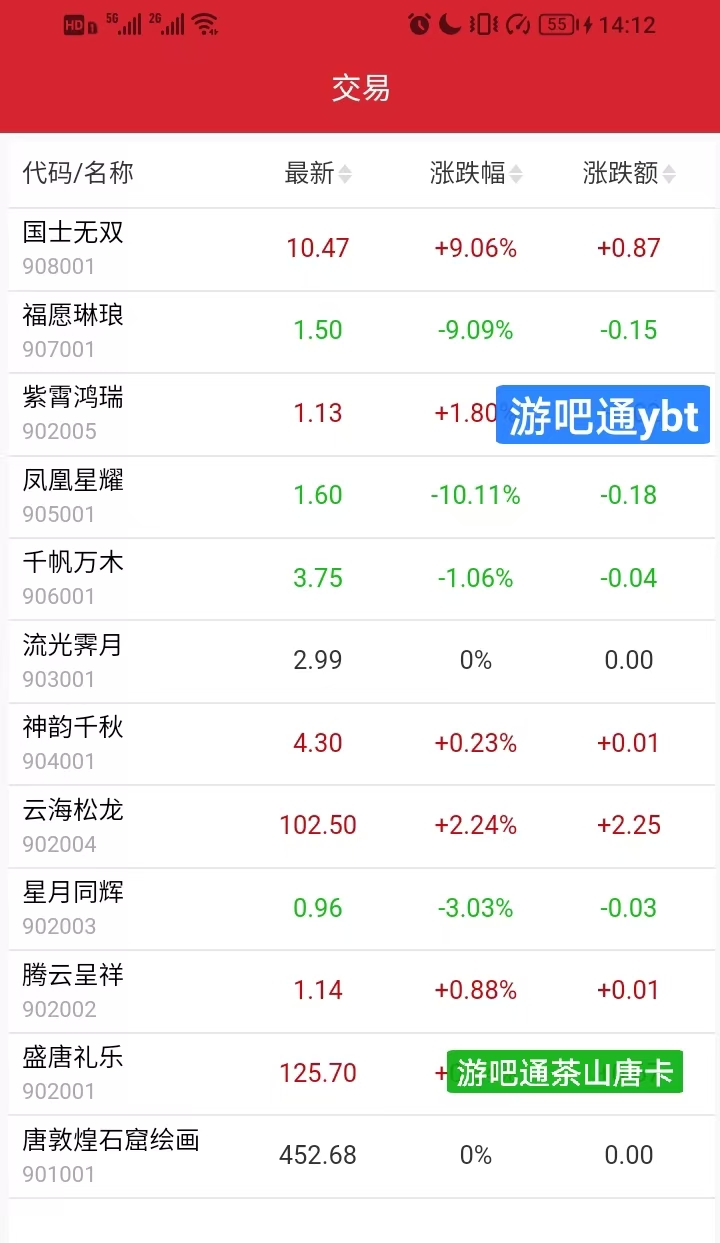Viewport: 720px width, 1243px height.
Task: Select the 千帆万木 906001 row
Action: click(362, 579)
